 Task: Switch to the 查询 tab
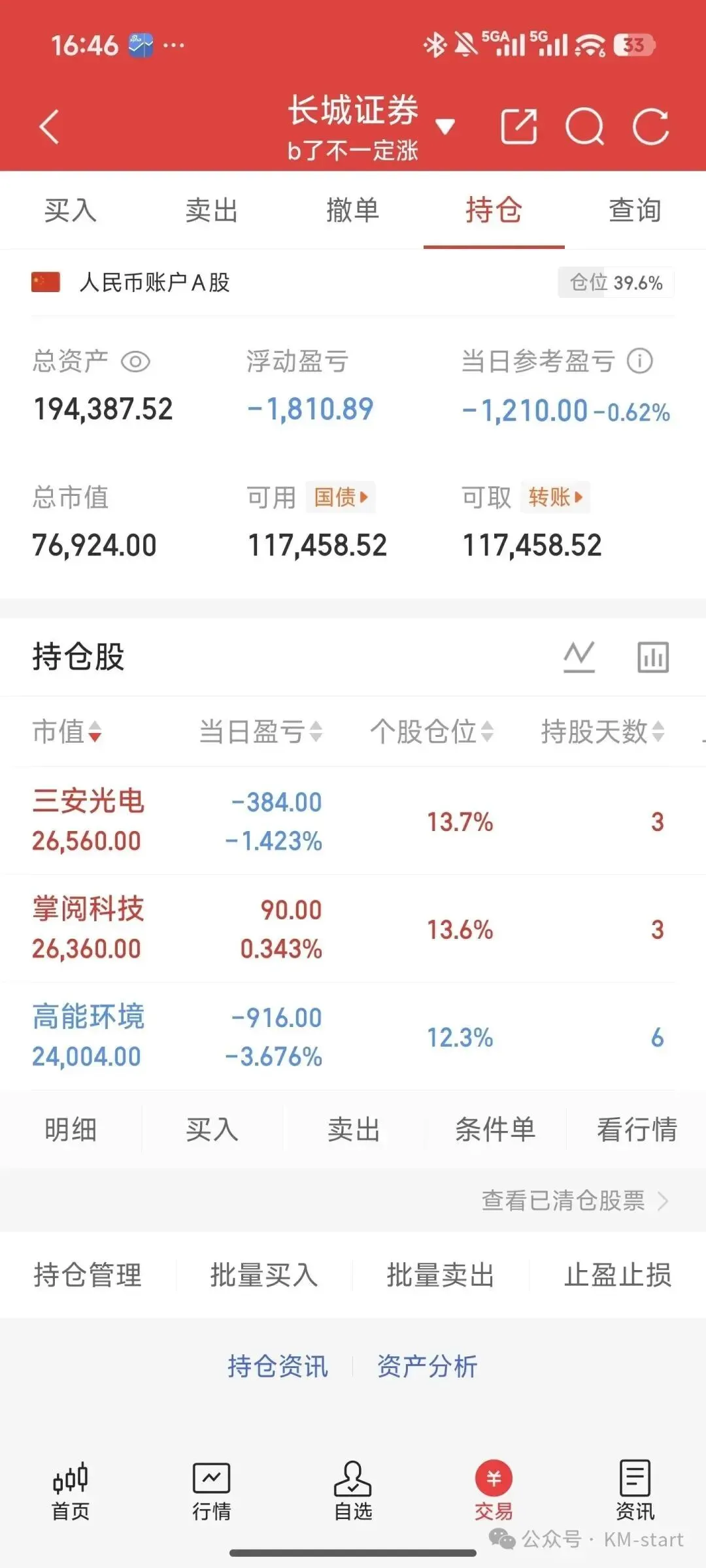pyautogui.click(x=635, y=210)
